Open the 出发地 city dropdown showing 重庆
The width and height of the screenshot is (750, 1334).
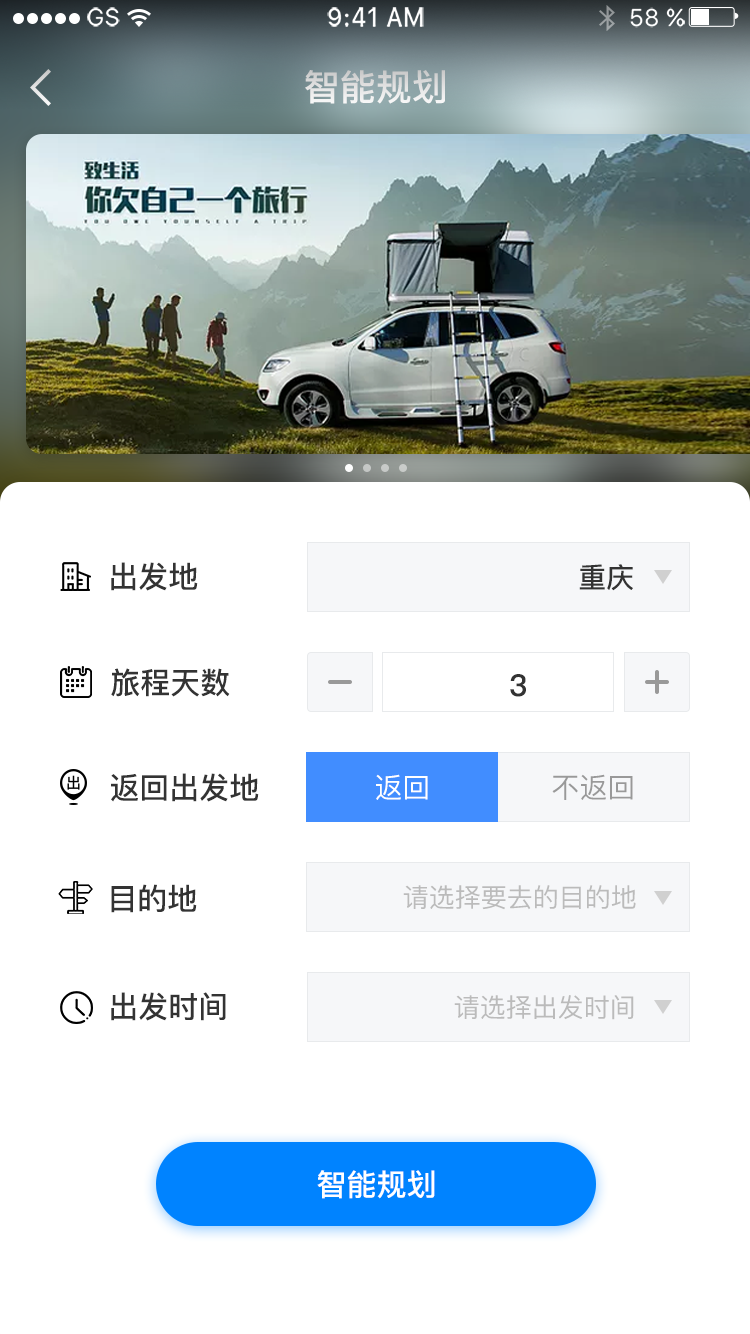pos(497,576)
